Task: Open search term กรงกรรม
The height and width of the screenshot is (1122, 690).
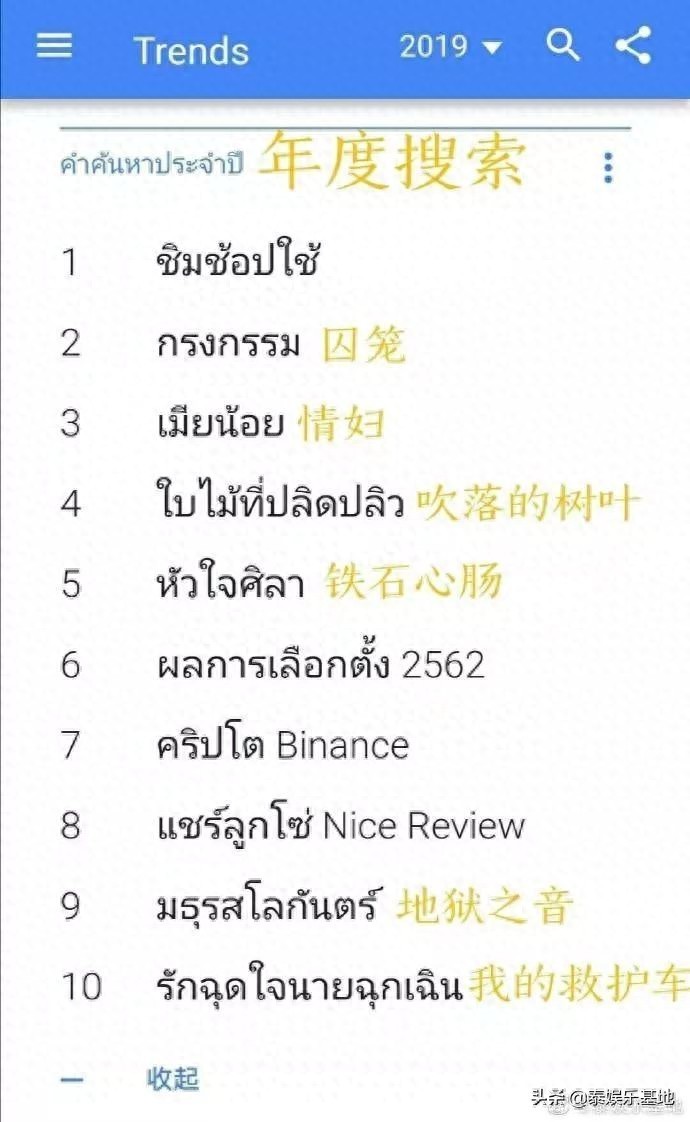Action: (229, 344)
